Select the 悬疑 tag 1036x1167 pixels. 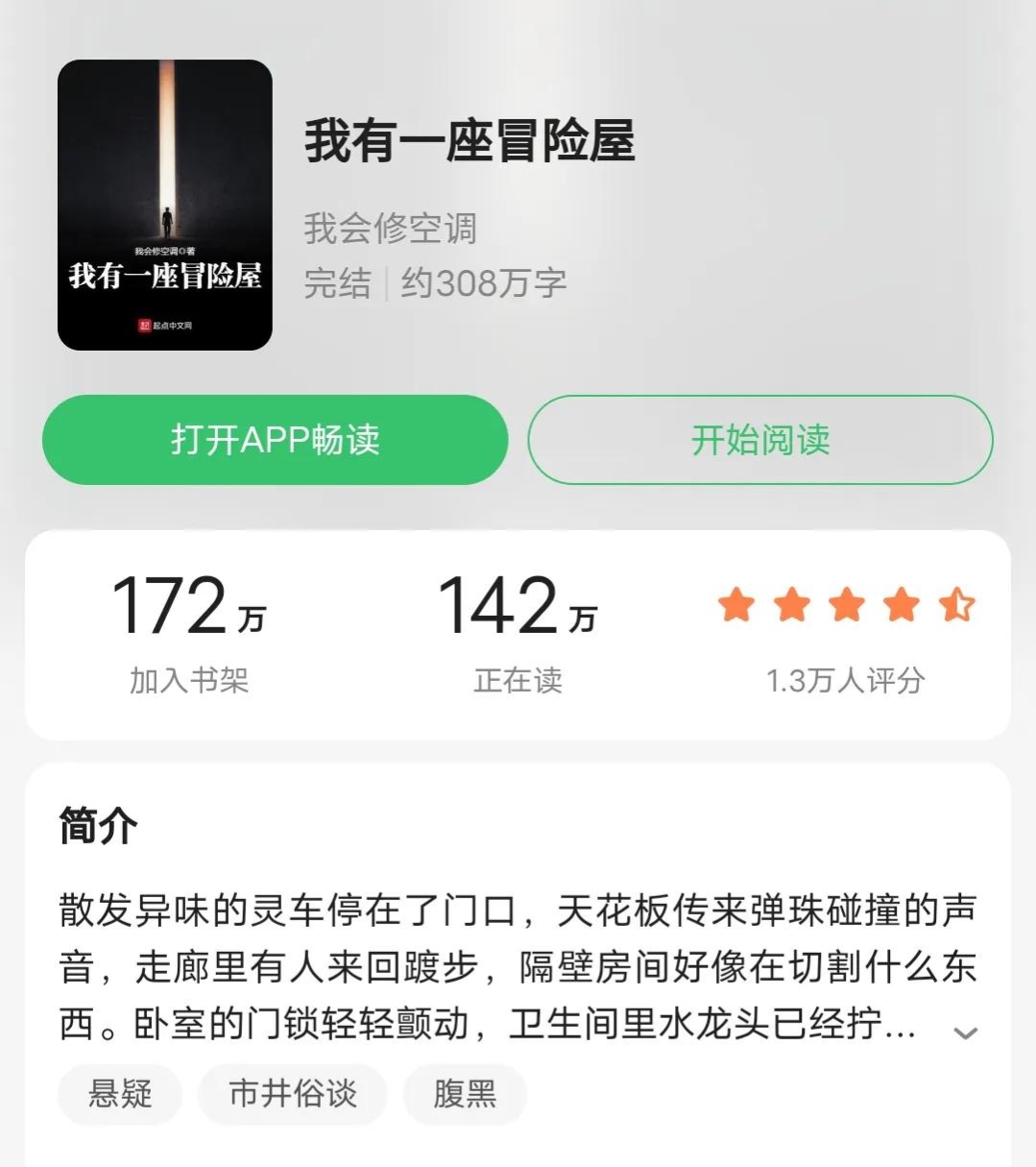click(118, 1095)
